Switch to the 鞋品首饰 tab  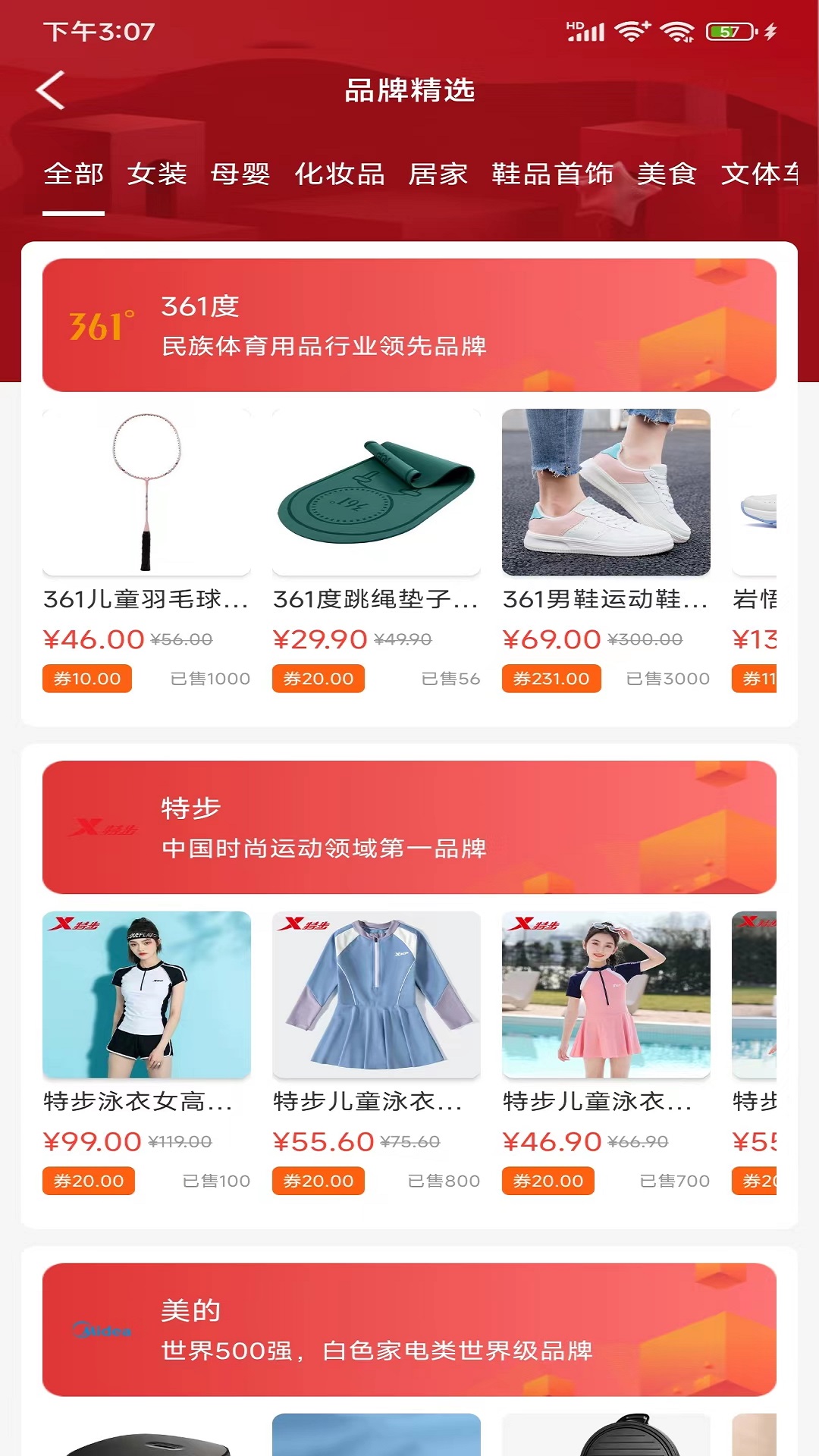coord(552,174)
